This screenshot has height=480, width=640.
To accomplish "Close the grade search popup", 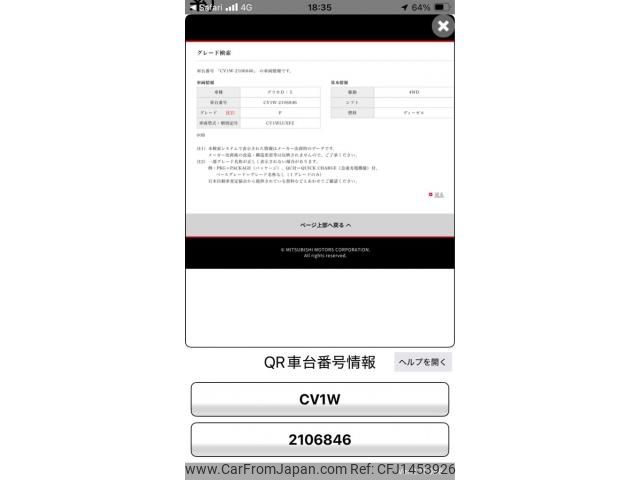I will click(x=442, y=28).
